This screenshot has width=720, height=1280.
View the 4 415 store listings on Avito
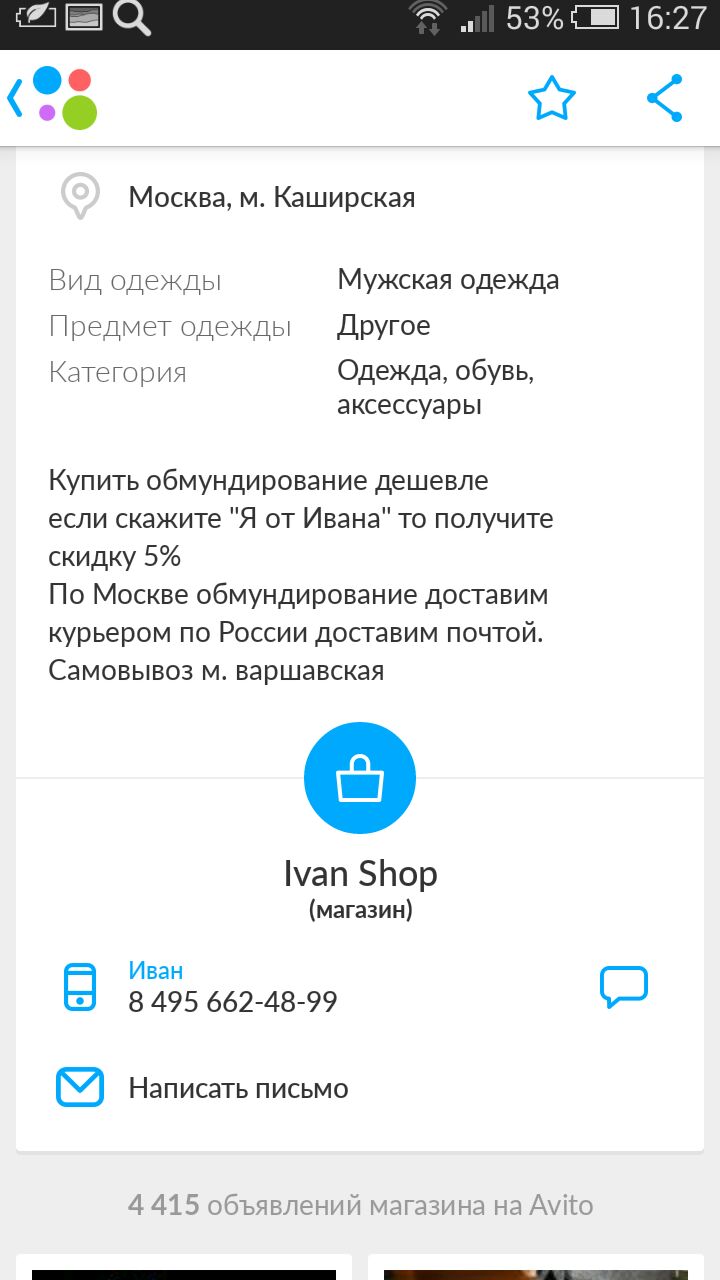point(360,1205)
